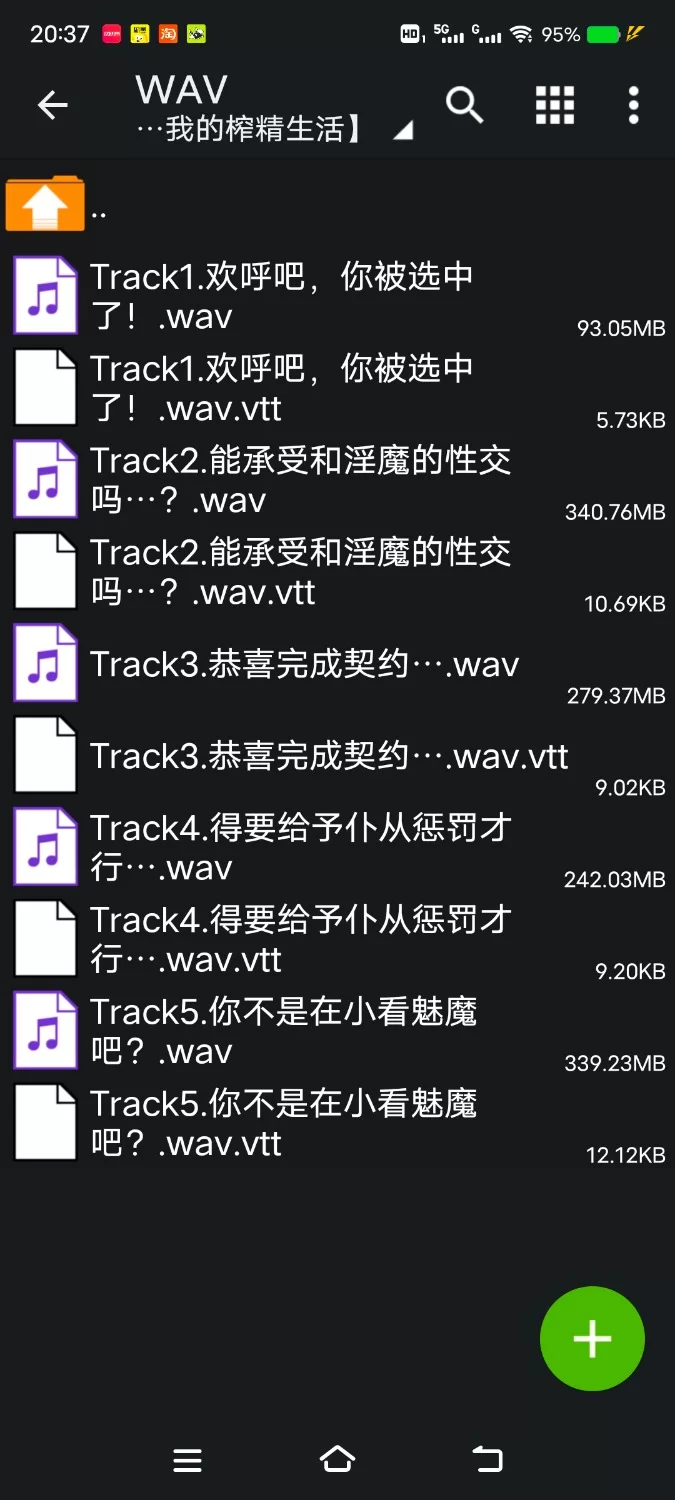The image size is (675, 1500).
Task: Open the 279.37MB Track3 .wav file
Action: [300, 664]
